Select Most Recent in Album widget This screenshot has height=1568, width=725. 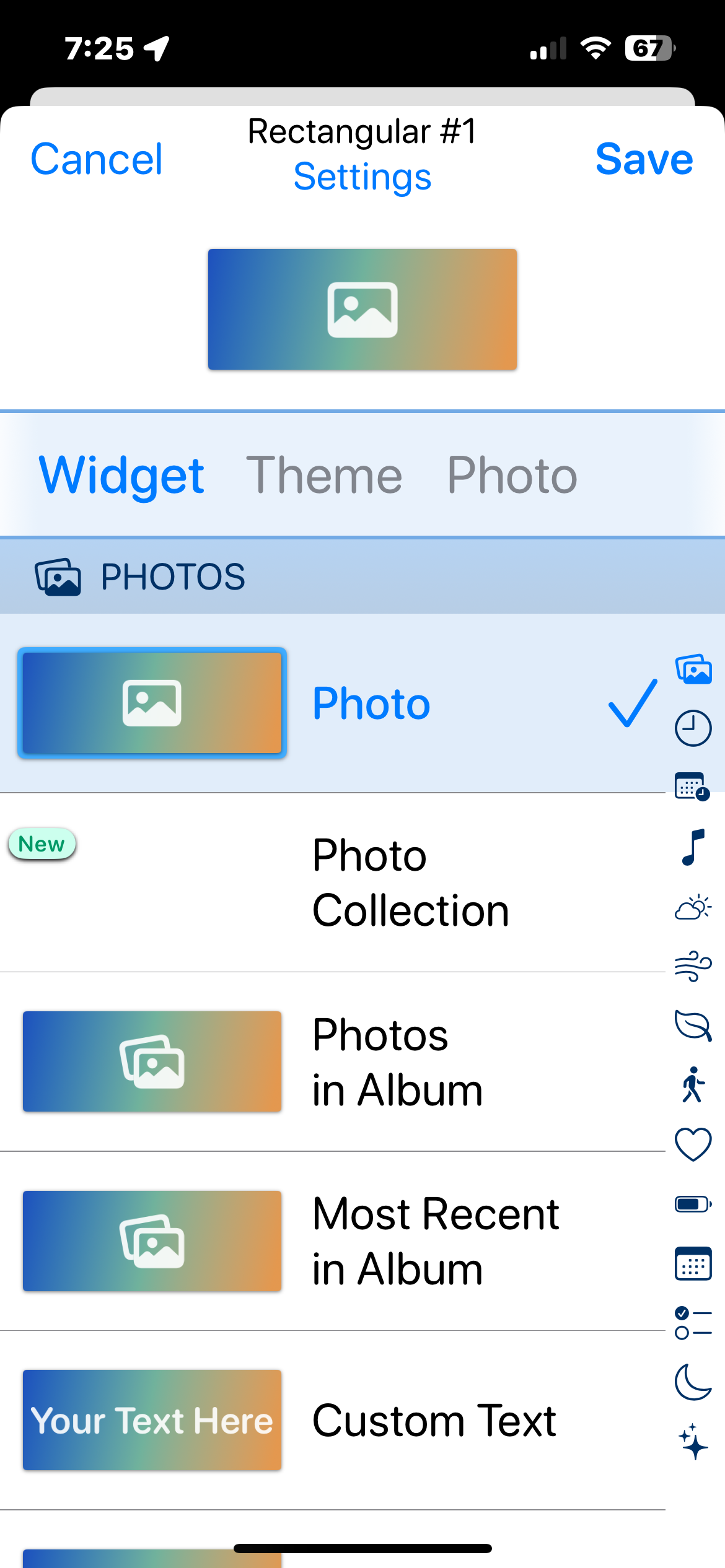435,1241
